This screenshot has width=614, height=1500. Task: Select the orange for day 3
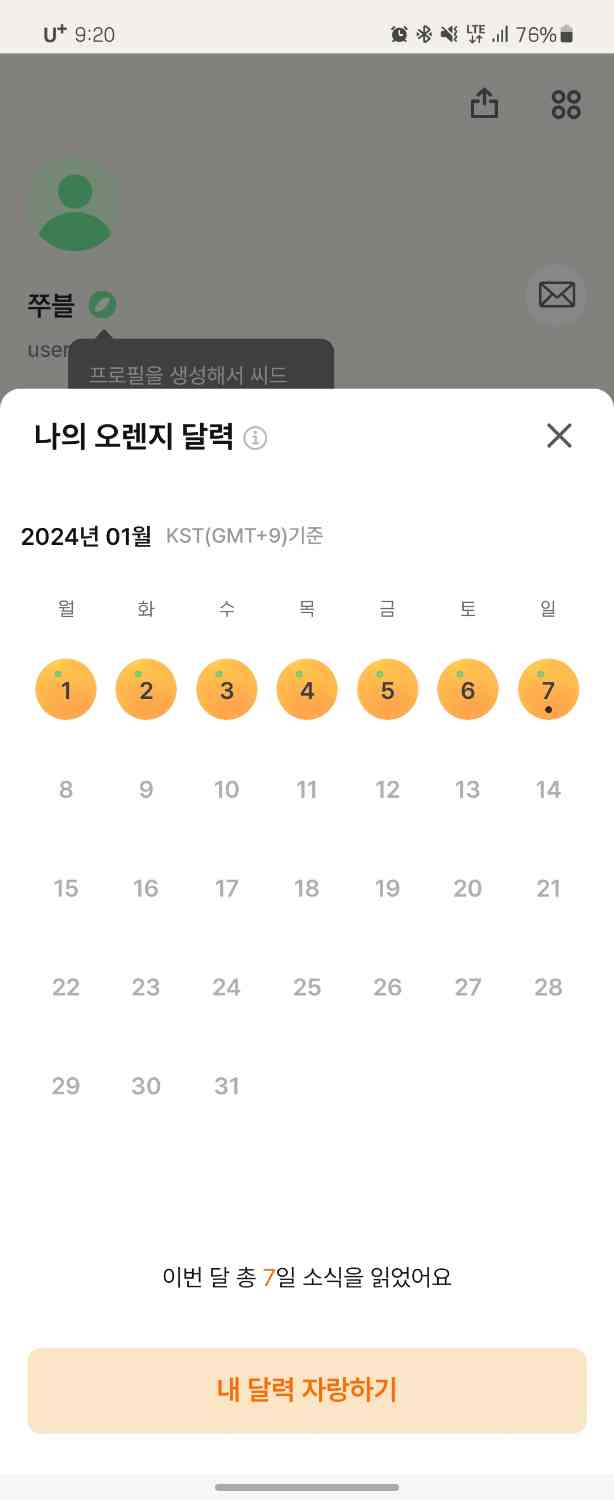click(227, 689)
